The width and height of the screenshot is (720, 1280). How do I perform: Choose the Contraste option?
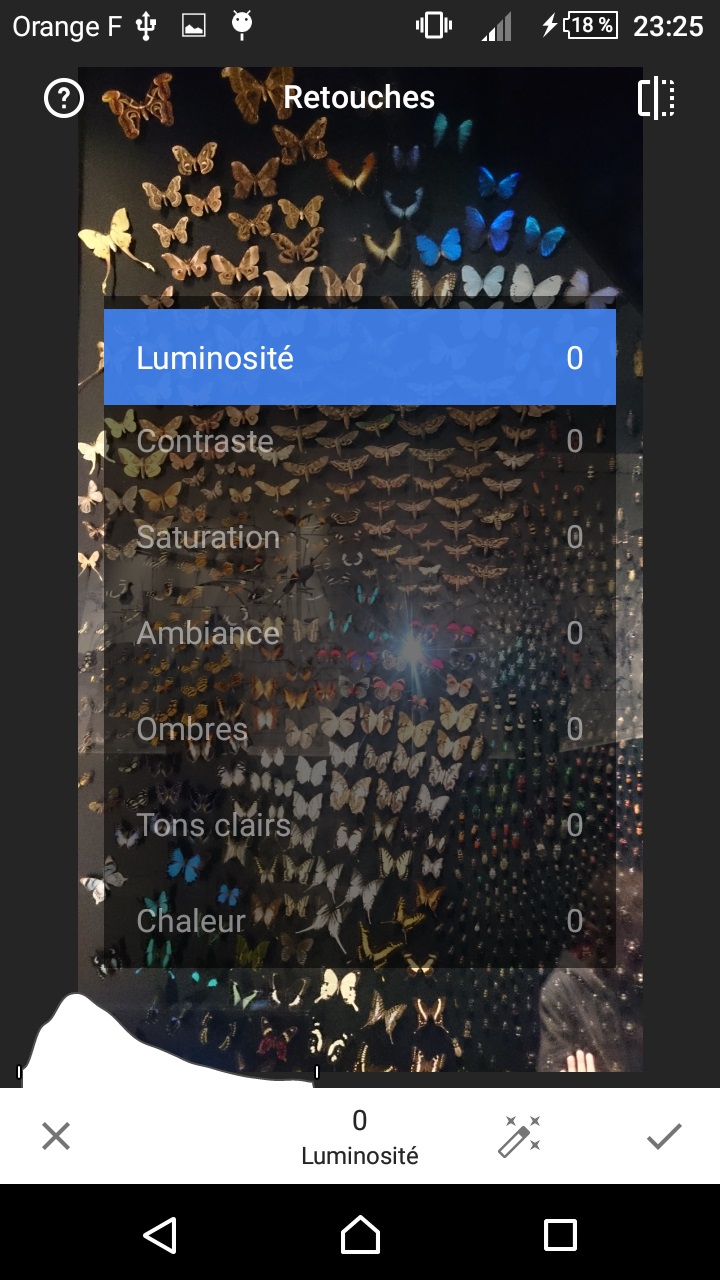(x=360, y=441)
